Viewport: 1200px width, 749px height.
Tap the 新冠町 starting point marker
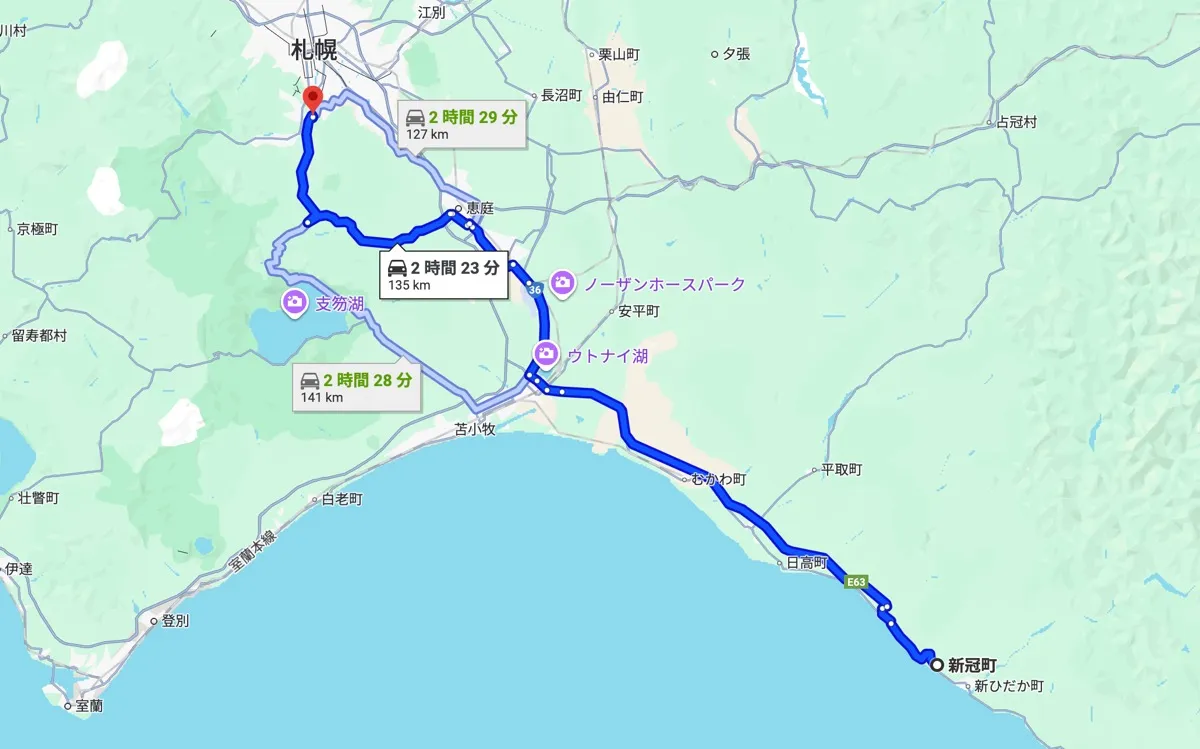[x=936, y=664]
